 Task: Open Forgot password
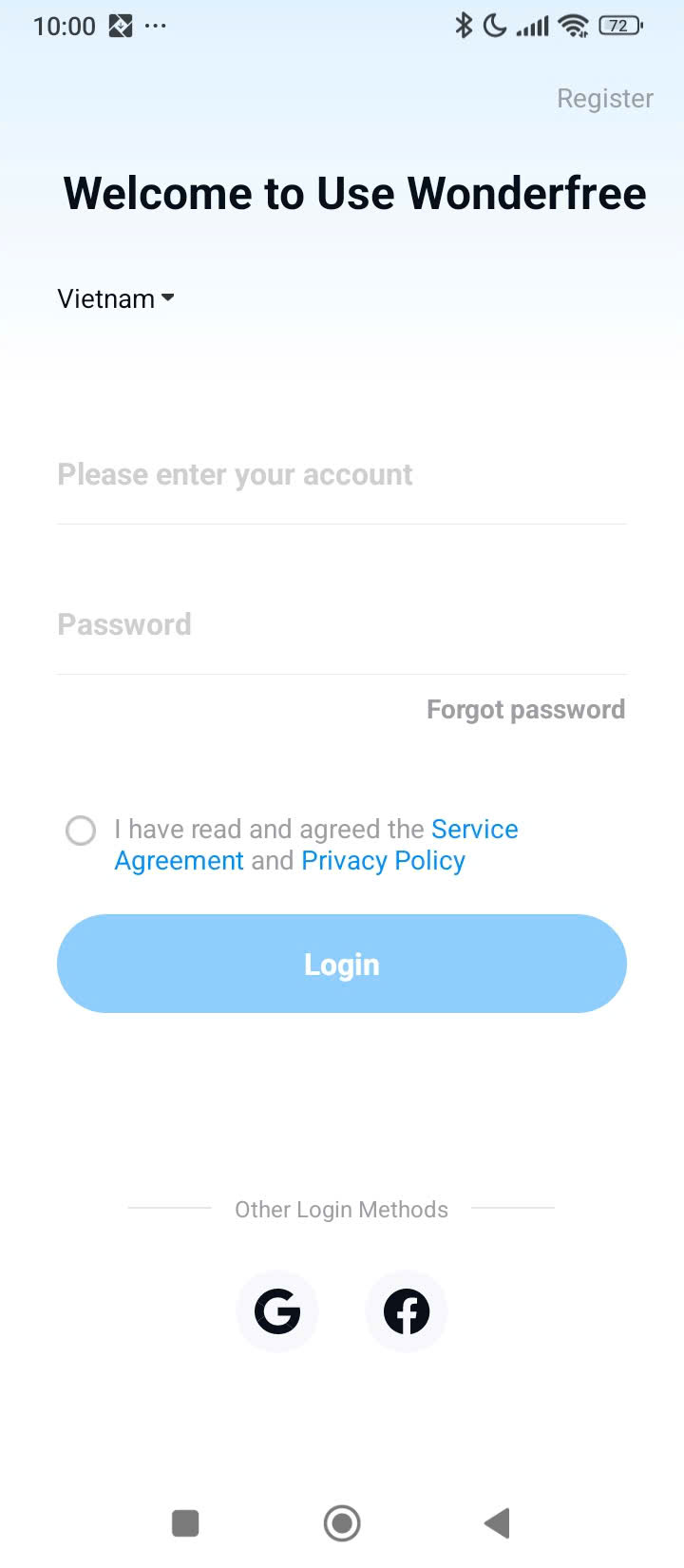pos(525,710)
